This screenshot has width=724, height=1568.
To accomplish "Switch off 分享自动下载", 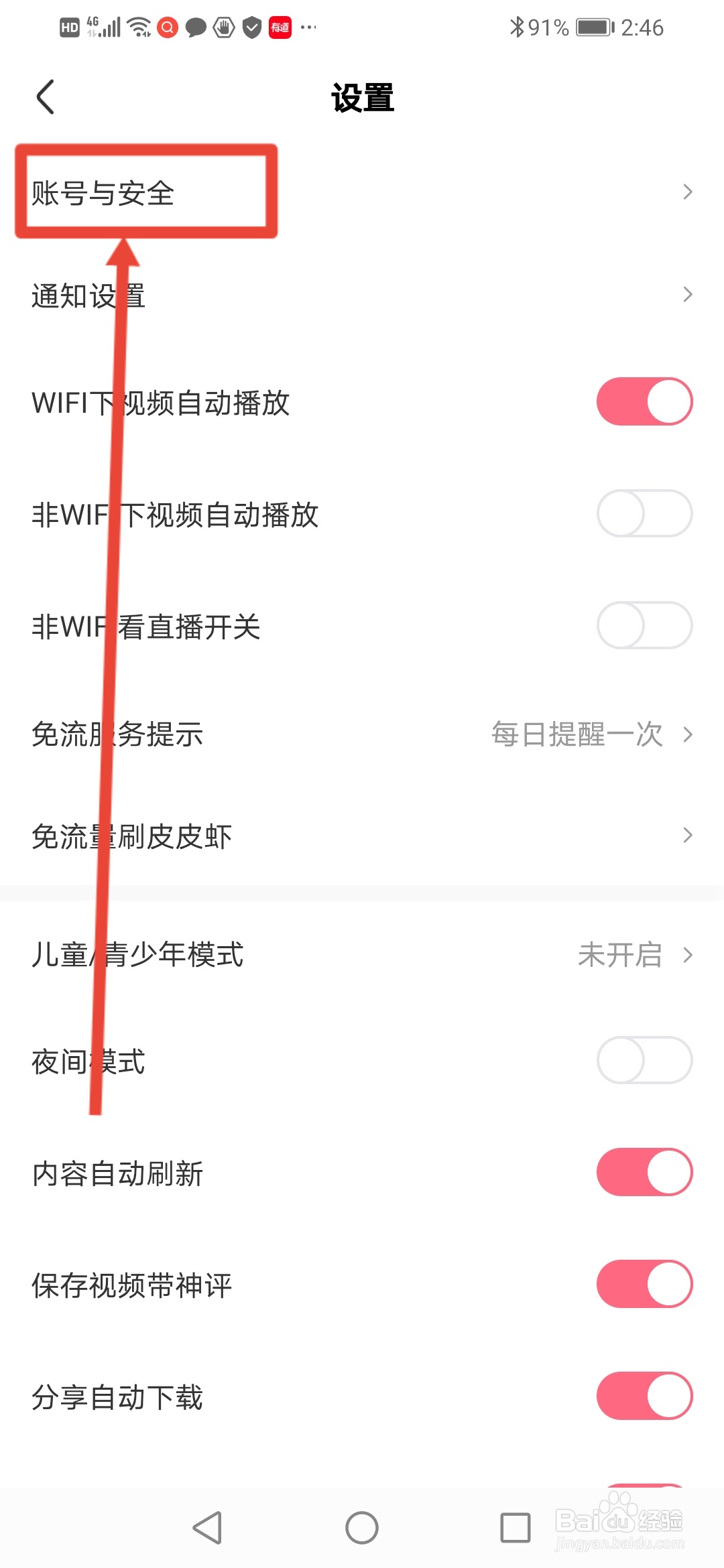I will (x=644, y=1396).
